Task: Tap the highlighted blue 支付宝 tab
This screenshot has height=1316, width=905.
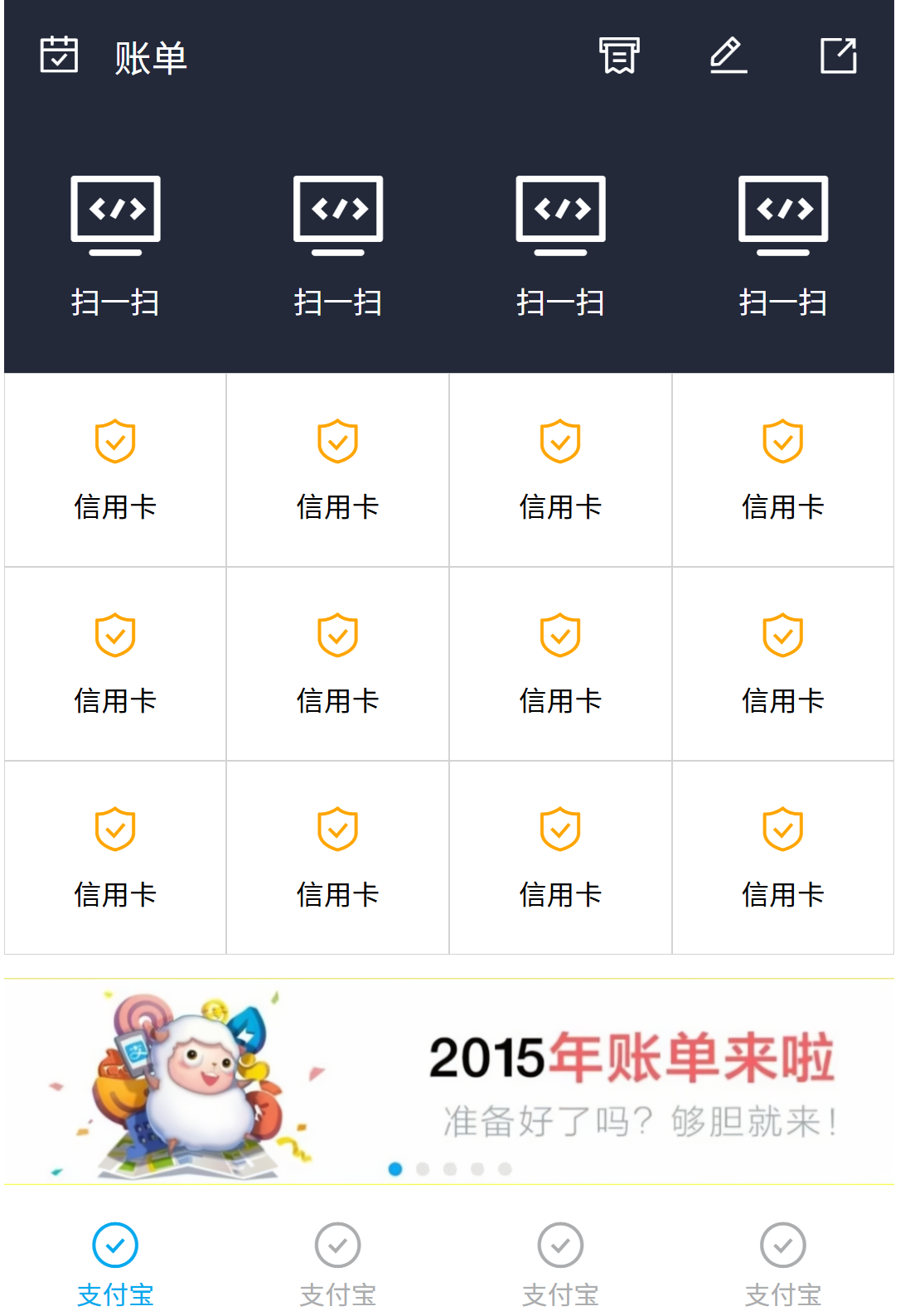Action: coord(115,1263)
